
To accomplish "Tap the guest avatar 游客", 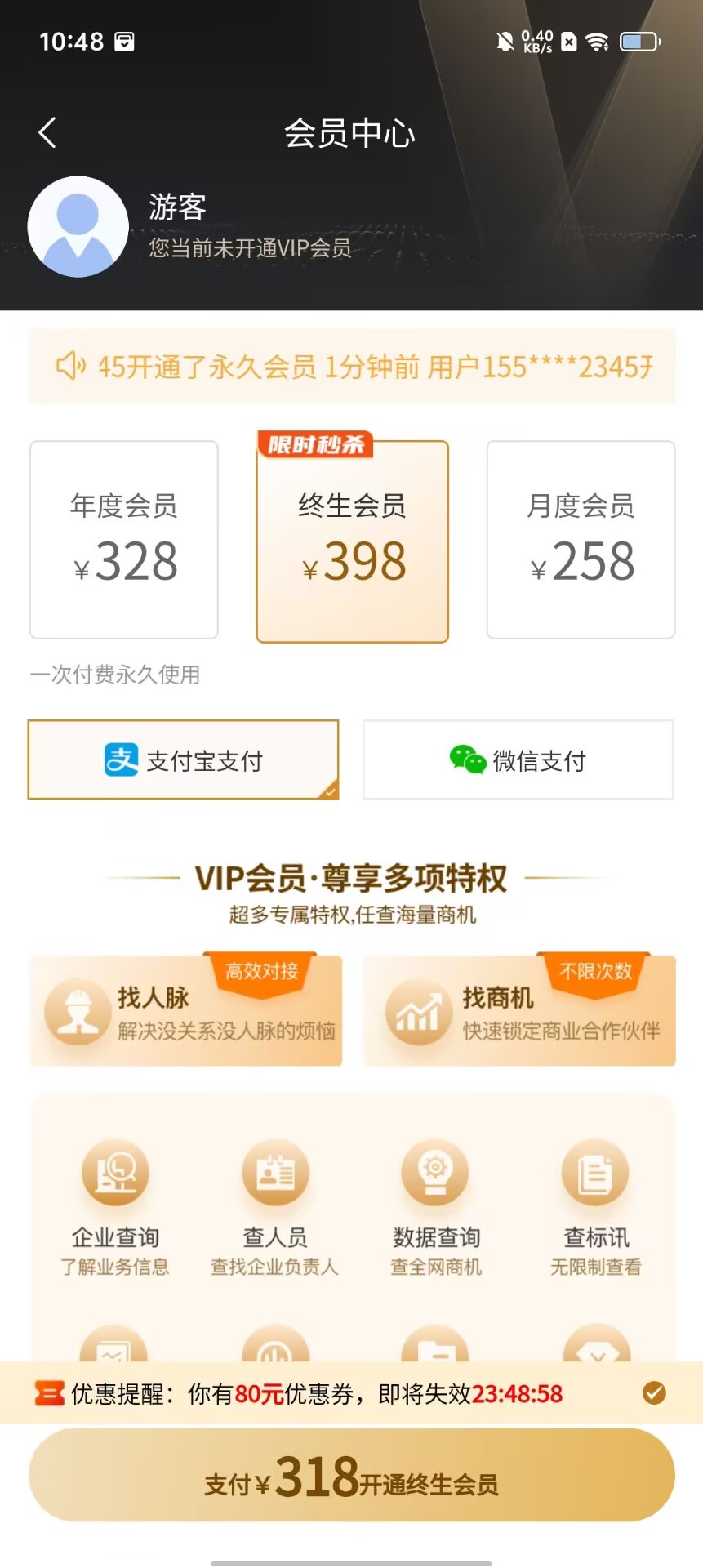I will (x=78, y=226).
